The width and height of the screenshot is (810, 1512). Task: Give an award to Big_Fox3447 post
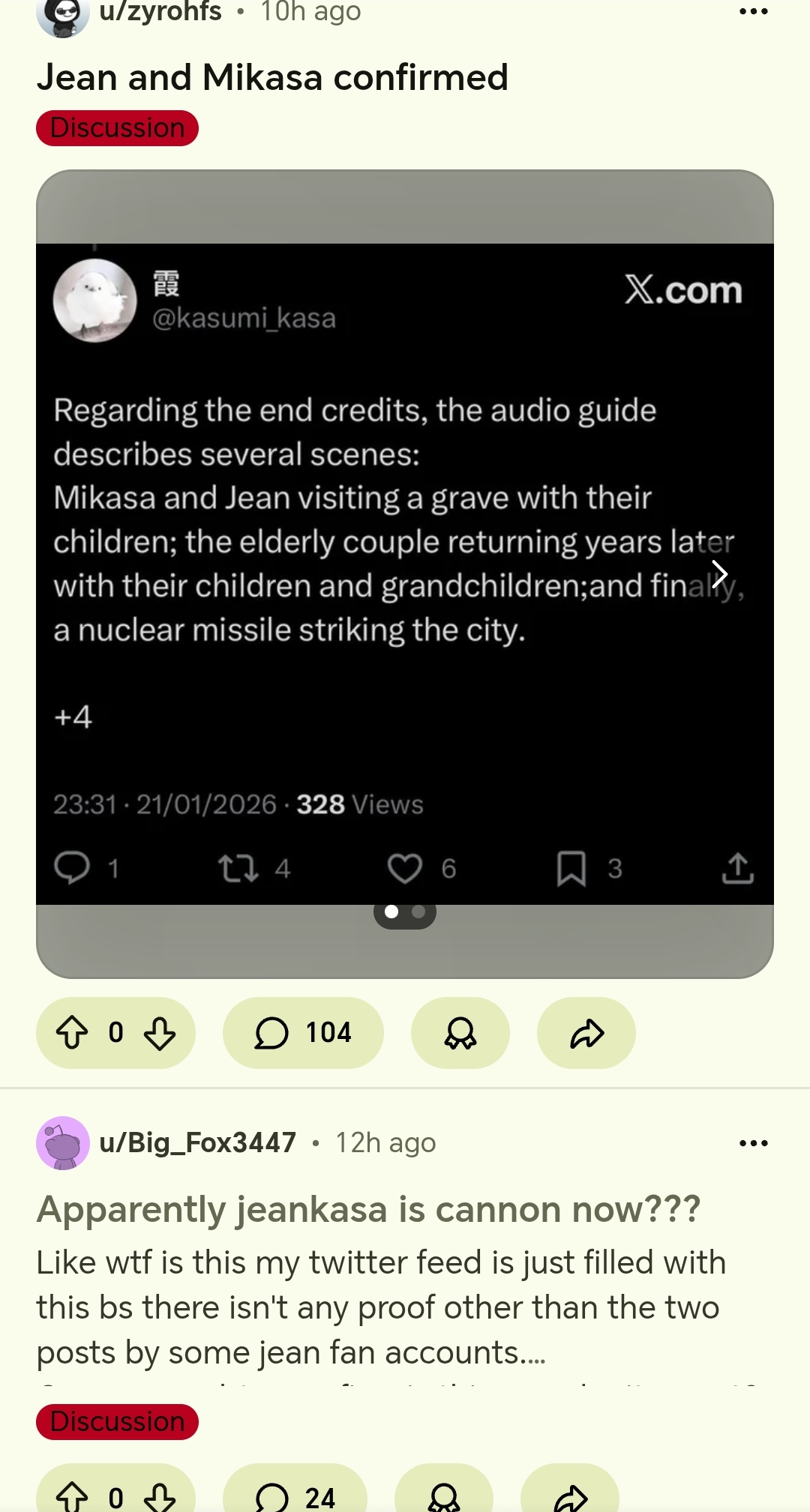click(443, 1498)
